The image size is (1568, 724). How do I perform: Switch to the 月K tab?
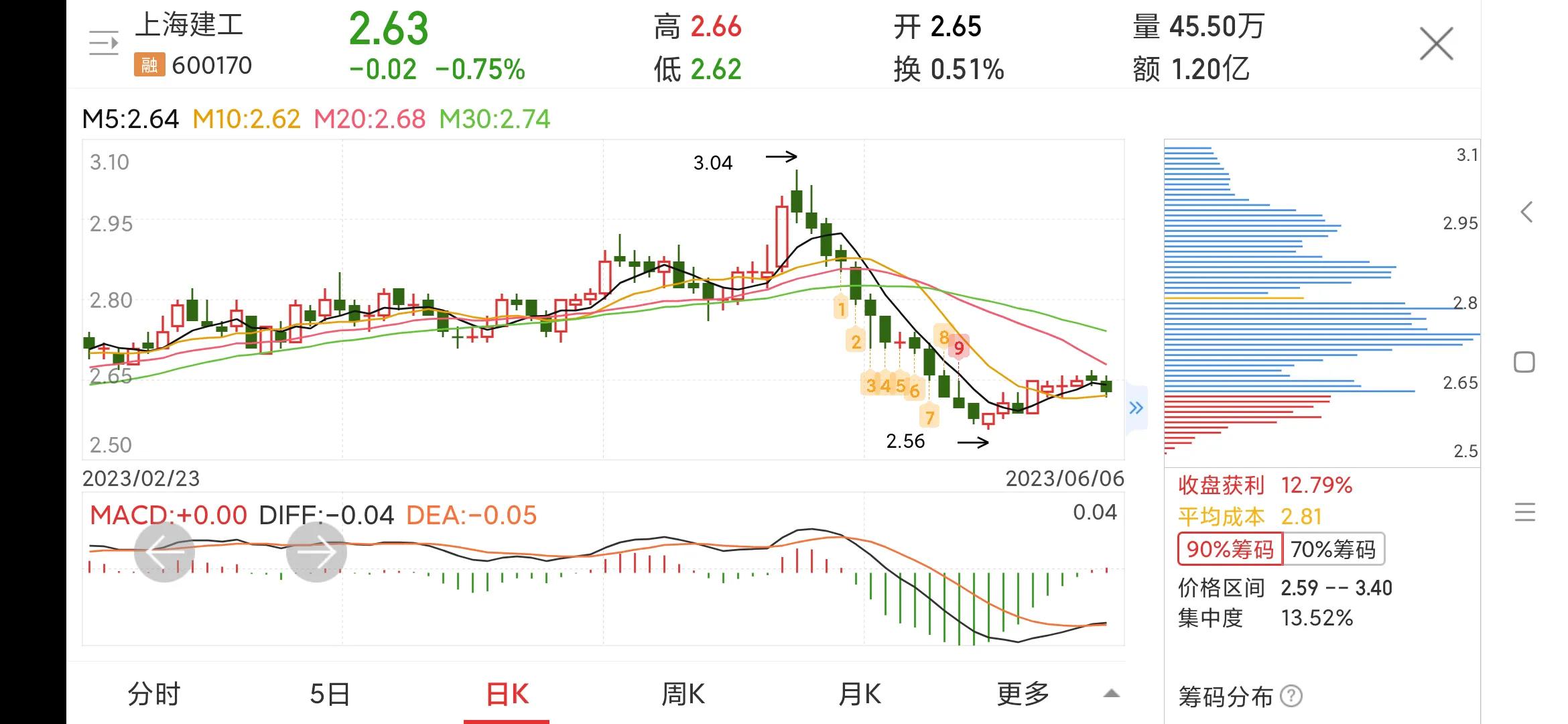click(860, 695)
